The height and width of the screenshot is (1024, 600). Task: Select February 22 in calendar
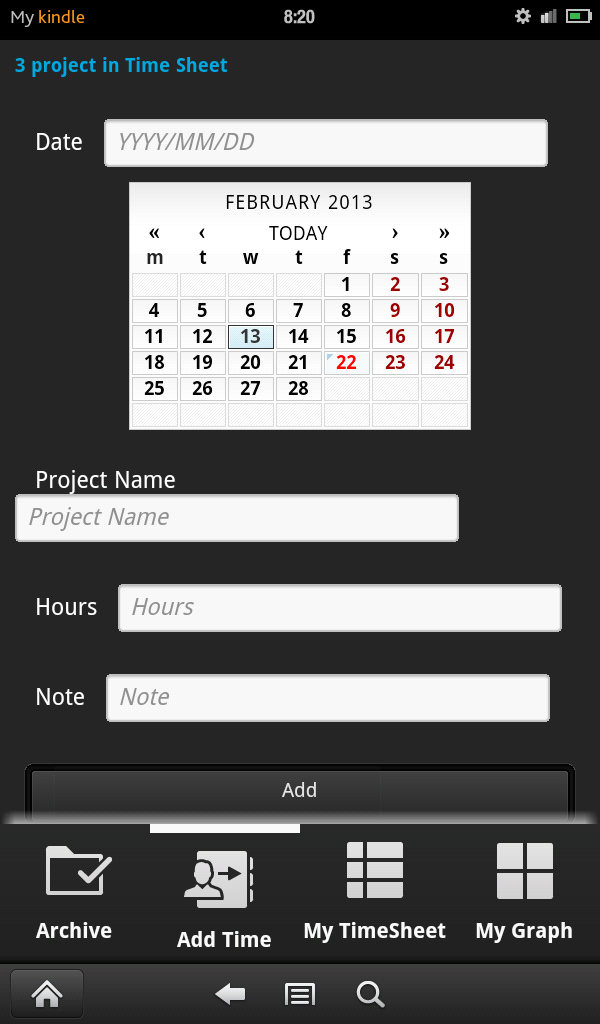click(346, 363)
